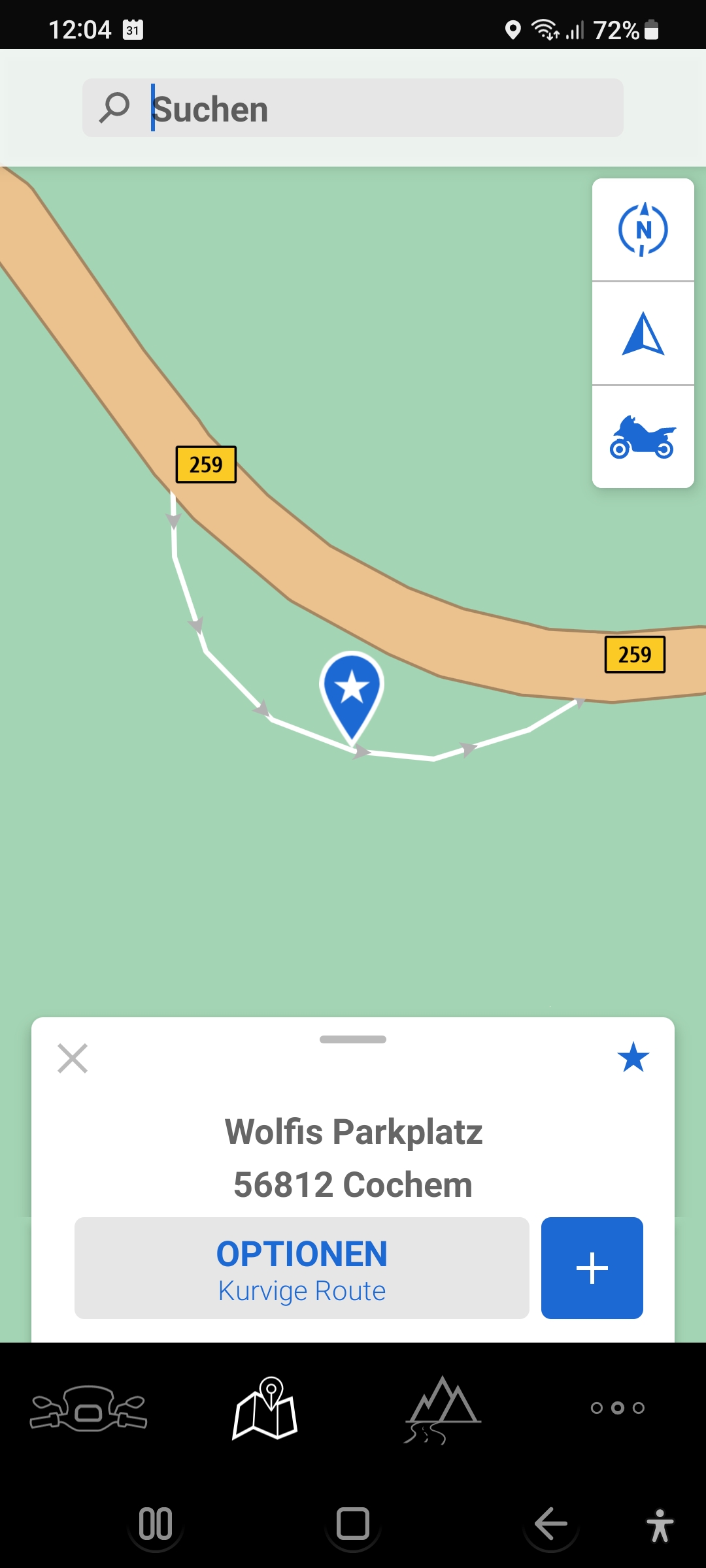Go back using the system back button

click(x=550, y=1524)
